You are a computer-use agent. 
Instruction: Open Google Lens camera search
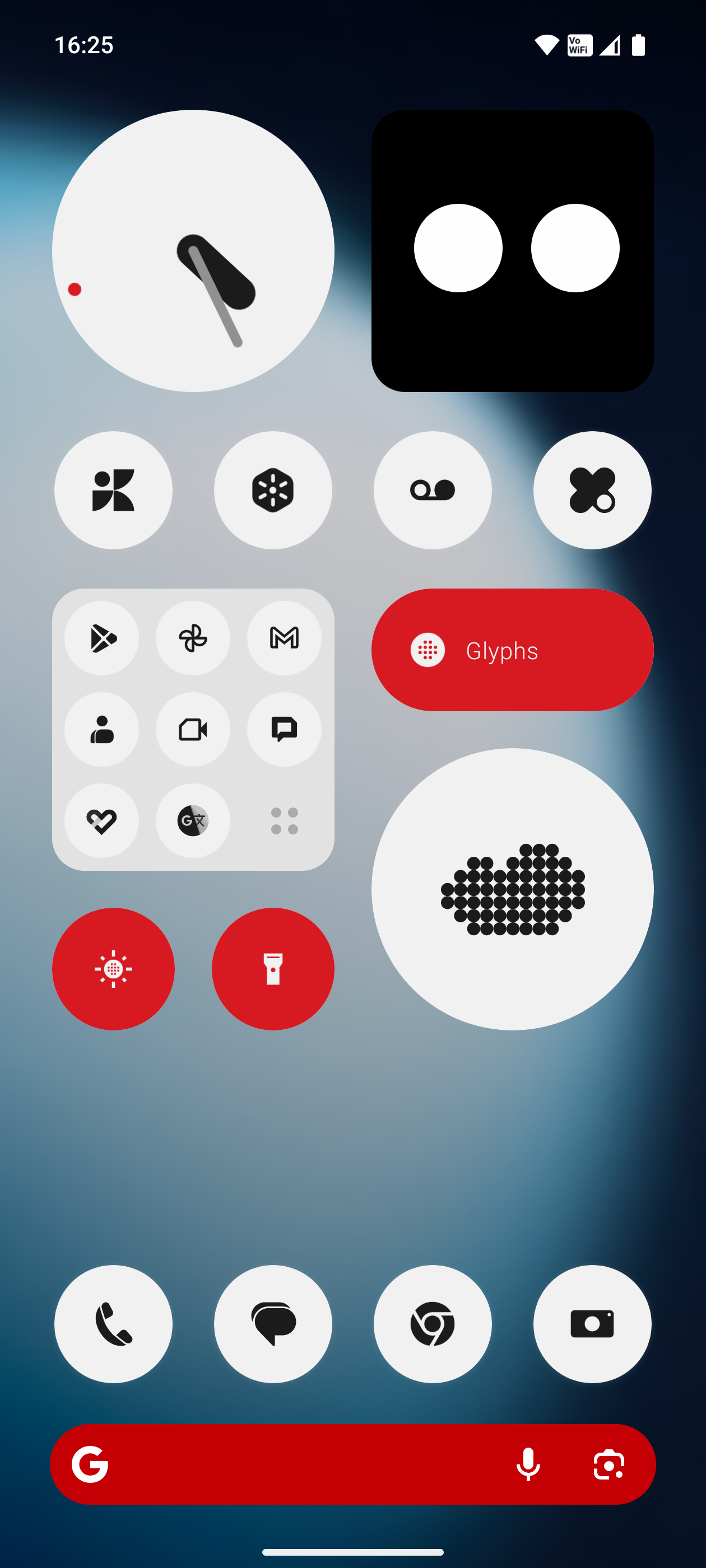click(609, 1464)
